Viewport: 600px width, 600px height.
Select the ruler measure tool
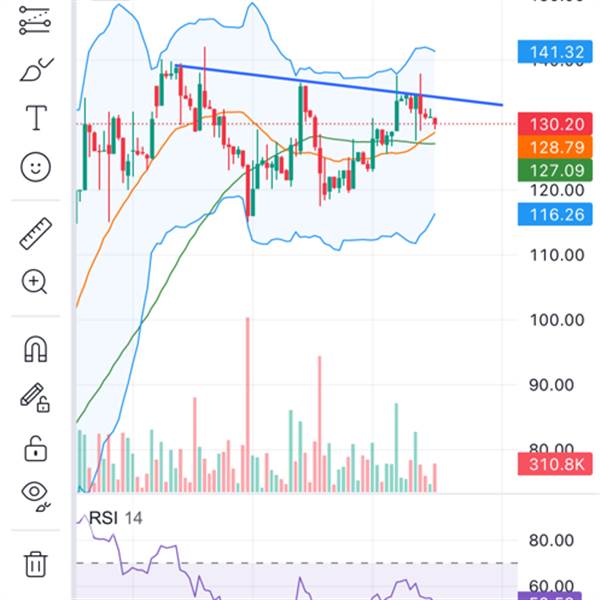coord(36,234)
